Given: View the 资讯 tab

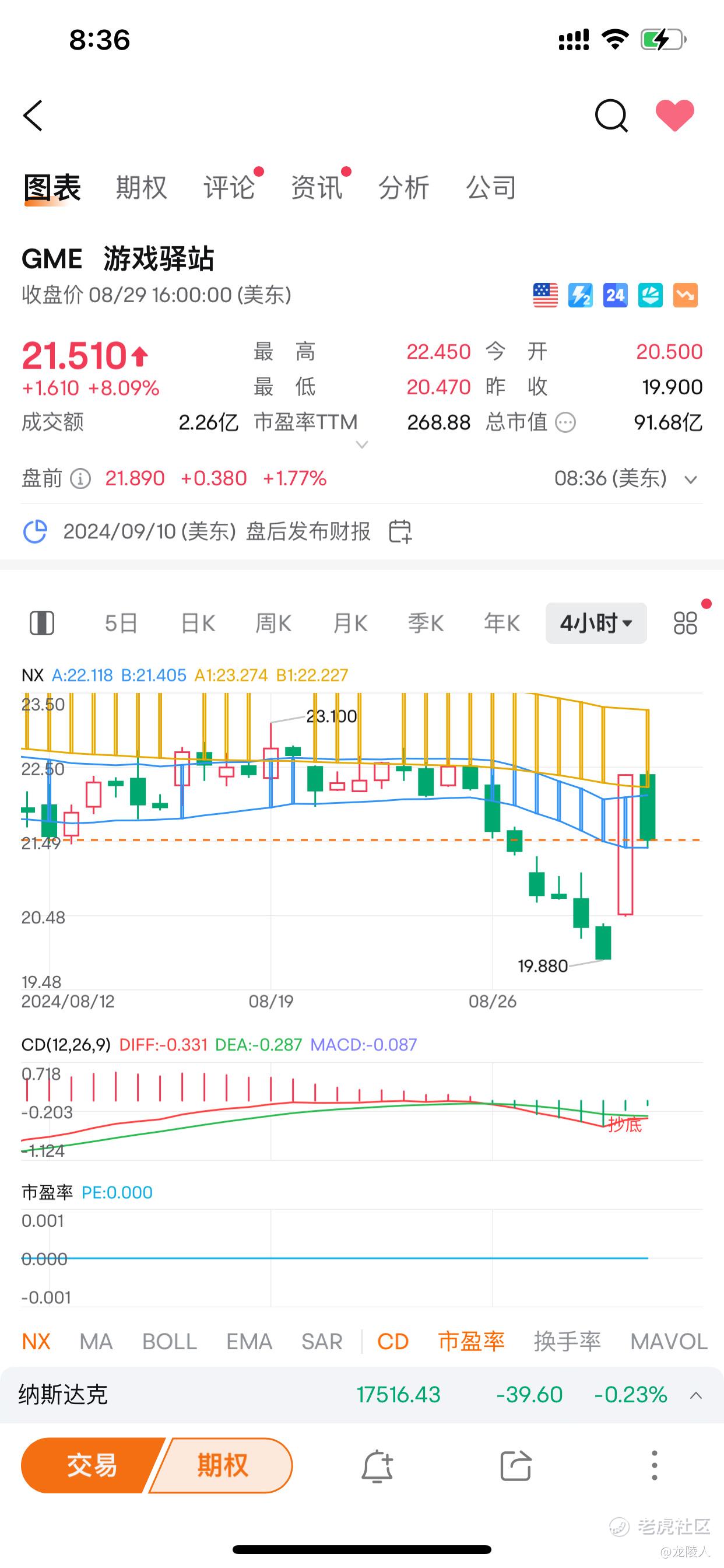Looking at the screenshot, I should pos(317,187).
